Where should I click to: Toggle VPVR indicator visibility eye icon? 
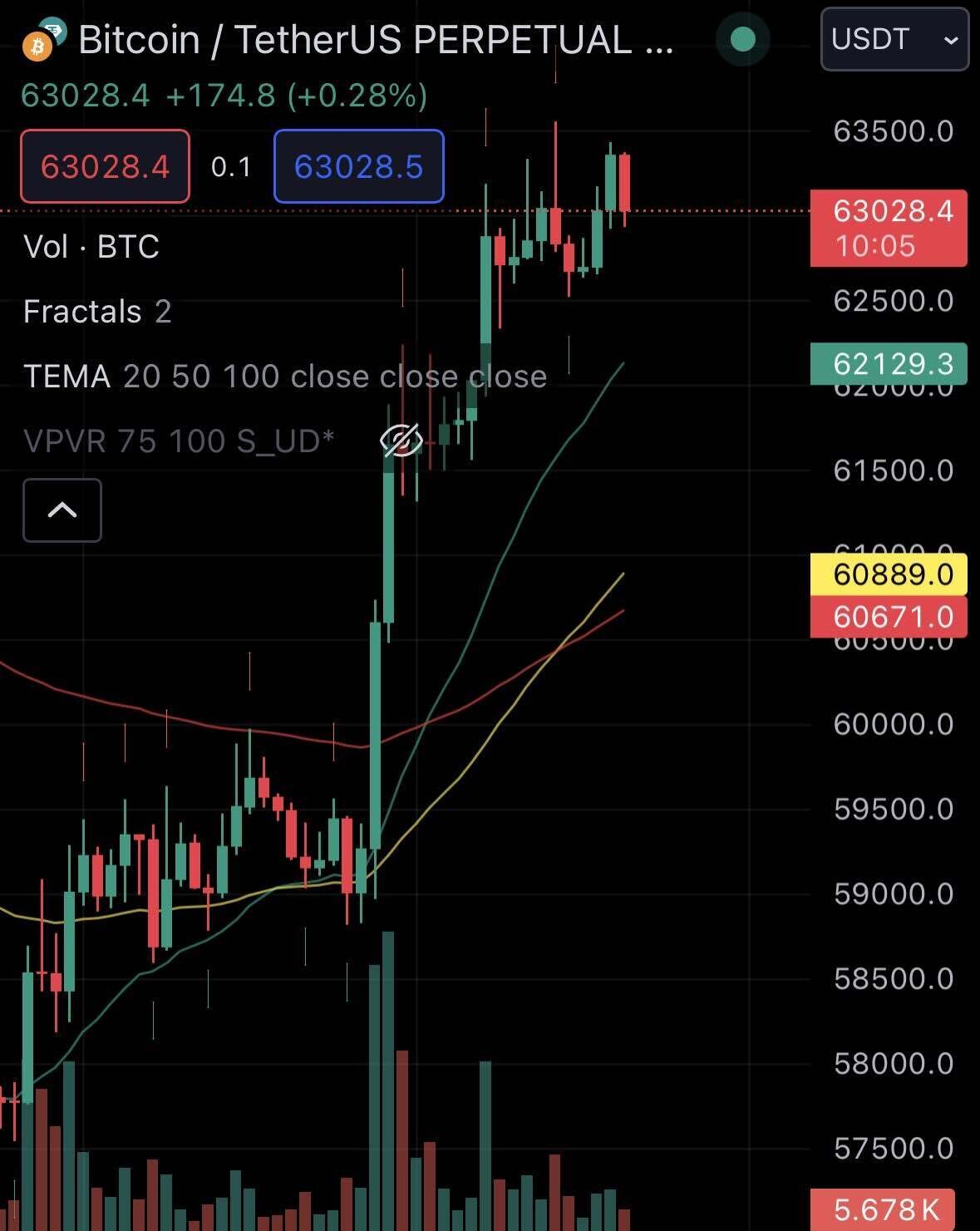pos(401,441)
